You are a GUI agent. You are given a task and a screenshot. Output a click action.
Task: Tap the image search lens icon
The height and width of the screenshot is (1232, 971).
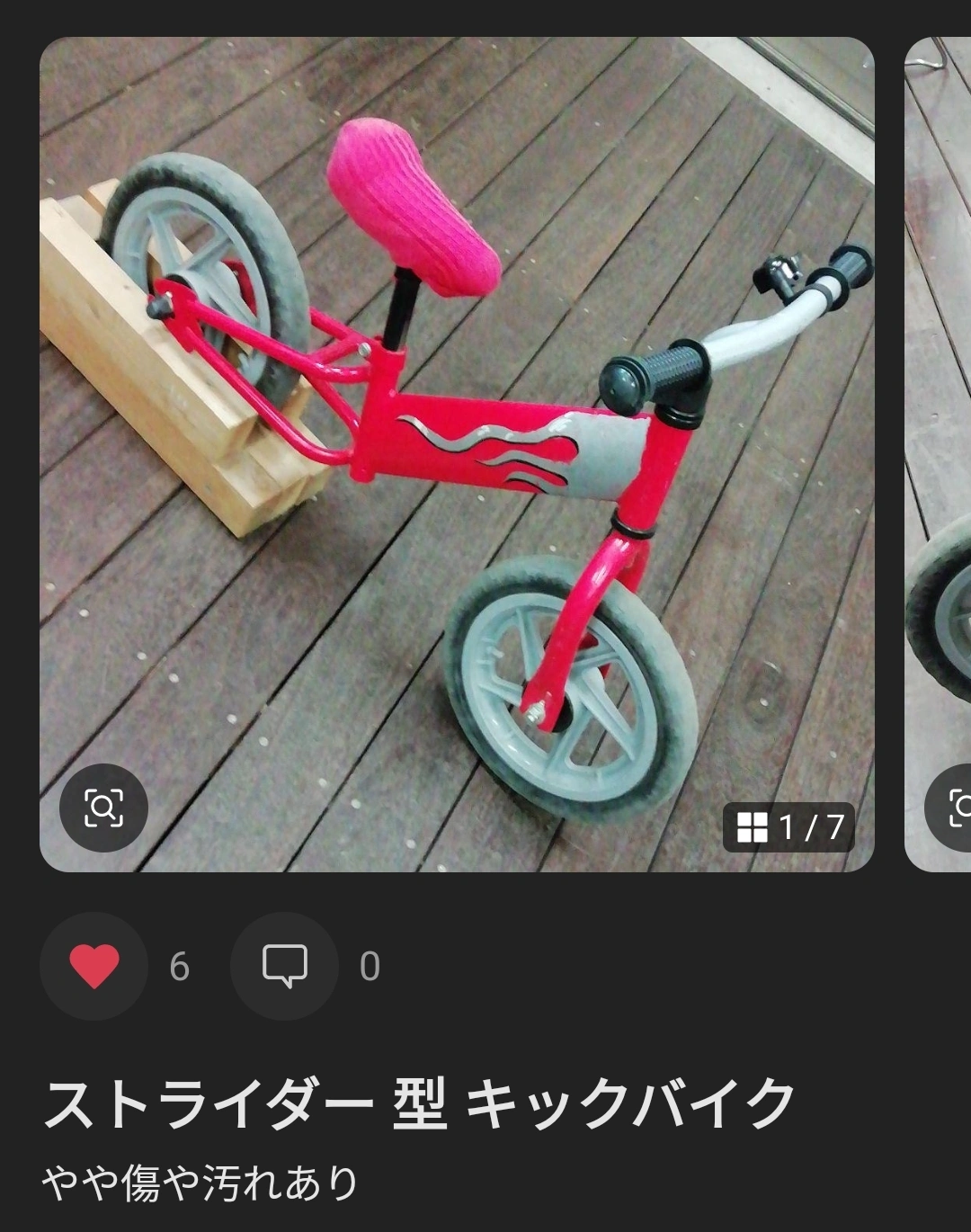click(x=103, y=808)
